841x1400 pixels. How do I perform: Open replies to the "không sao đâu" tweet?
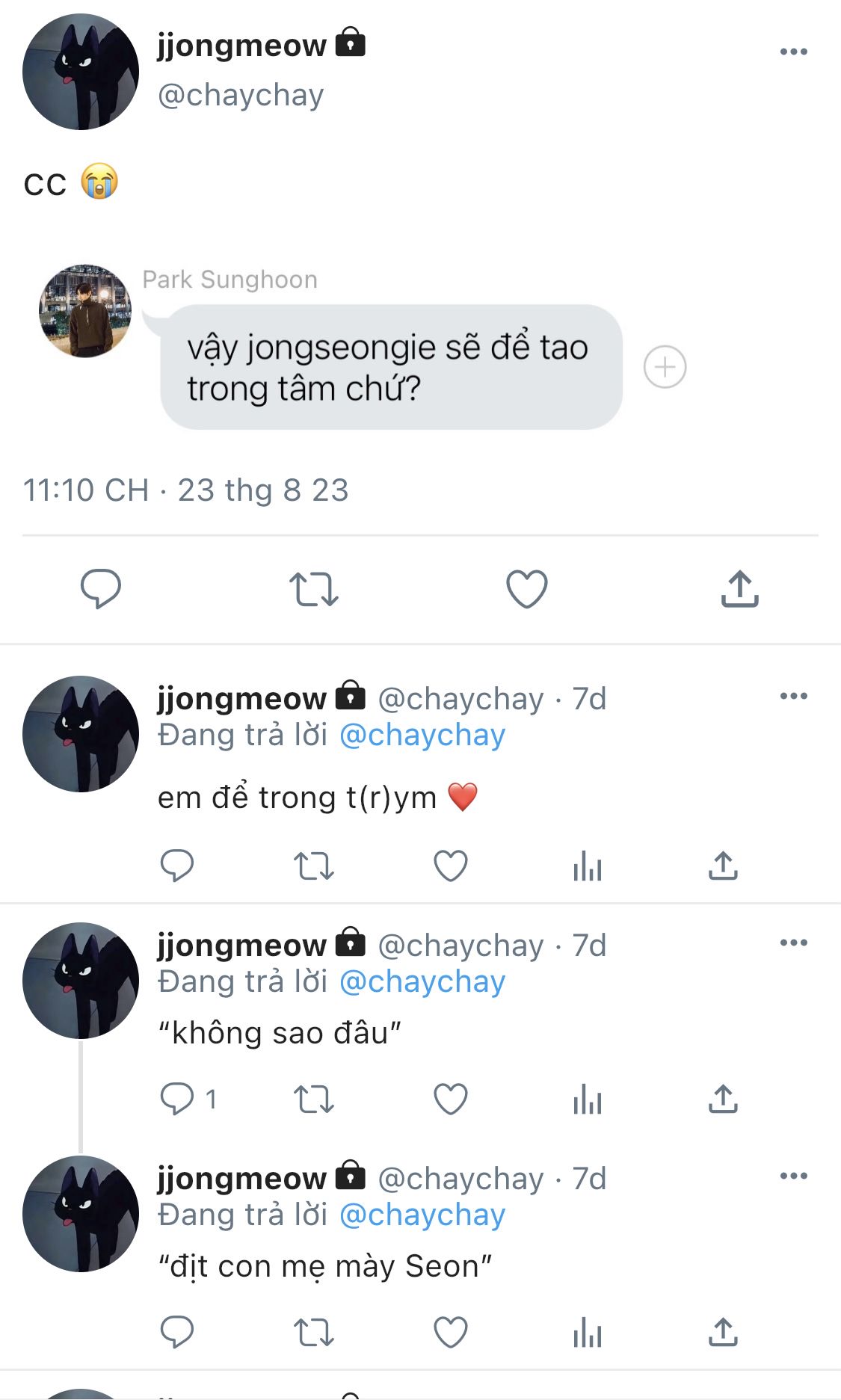pyautogui.click(x=188, y=1099)
